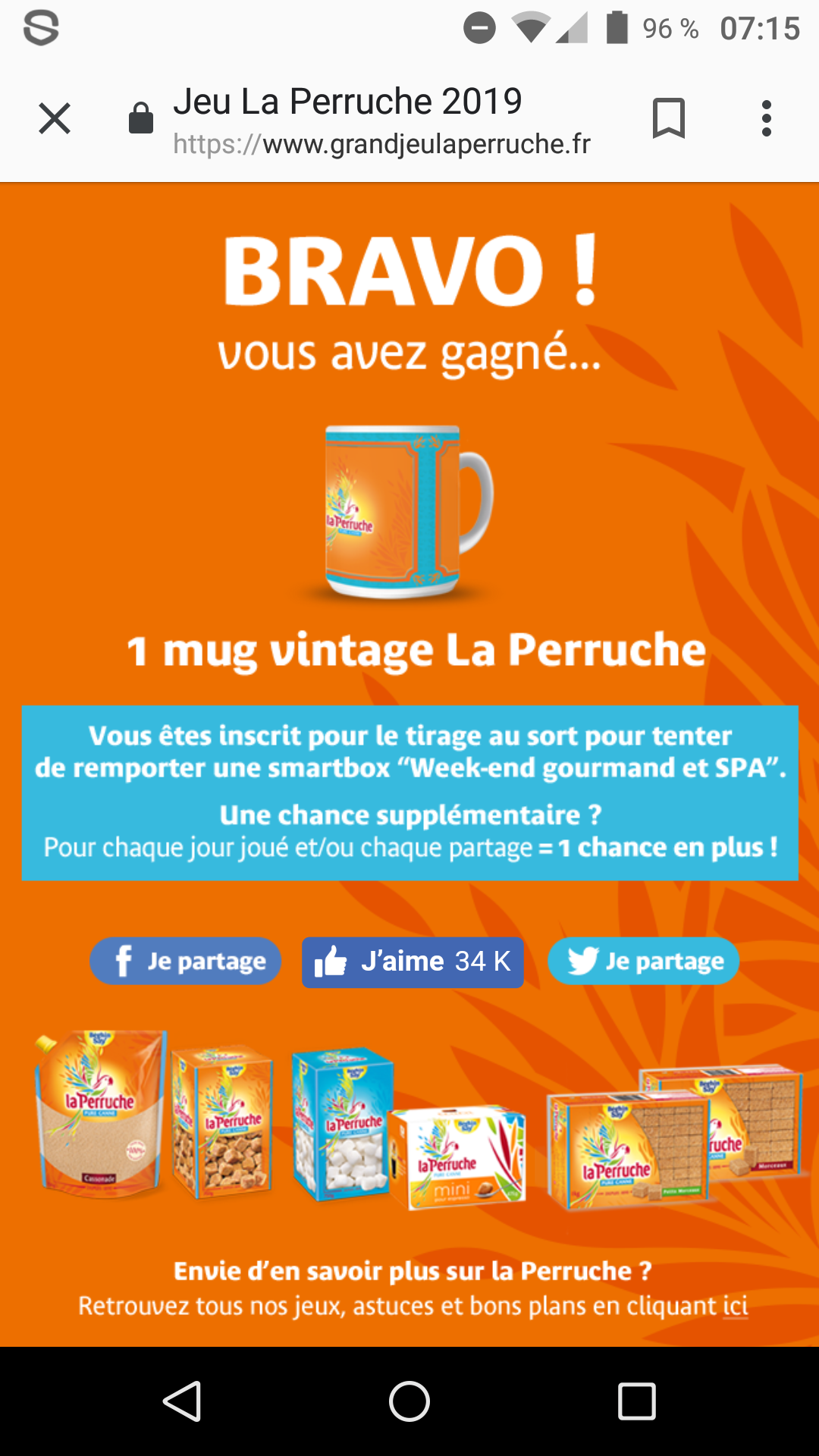Open recent apps overview
The image size is (819, 1456).
tap(636, 1401)
